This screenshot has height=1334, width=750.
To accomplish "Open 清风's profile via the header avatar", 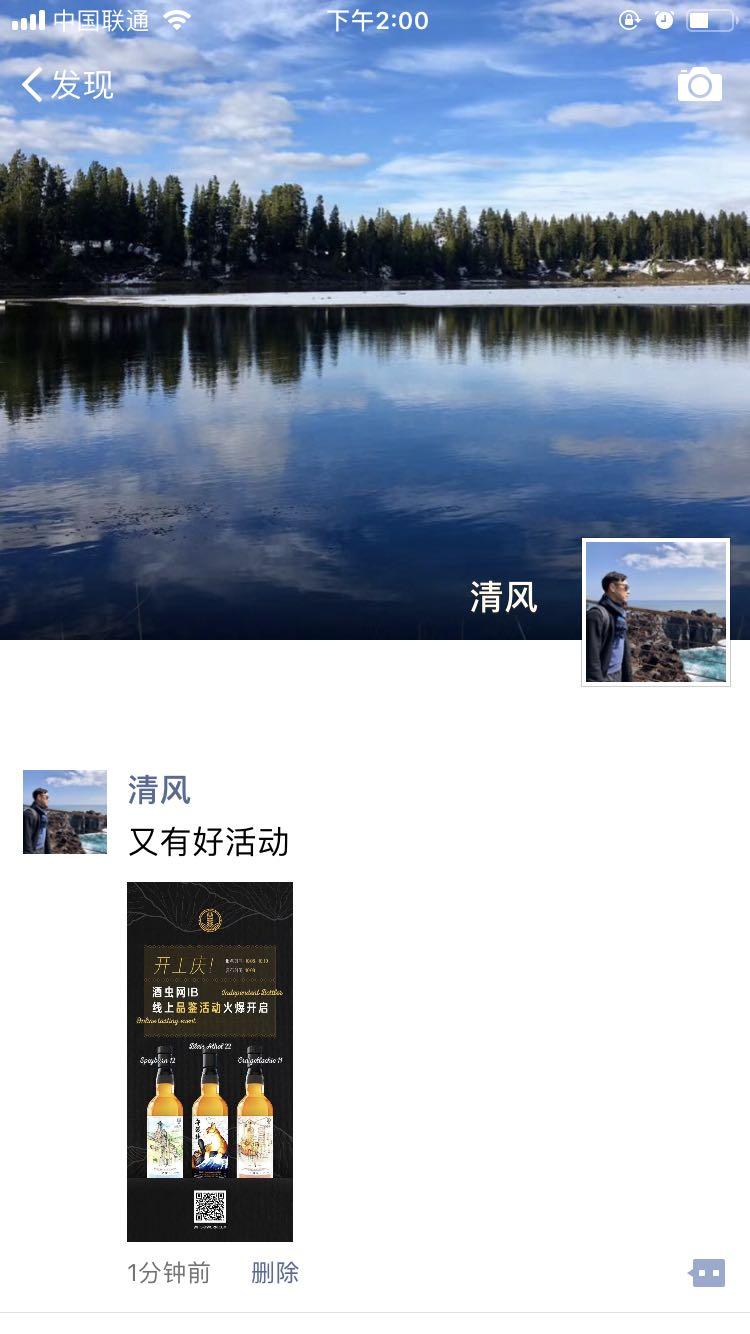I will click(x=656, y=611).
